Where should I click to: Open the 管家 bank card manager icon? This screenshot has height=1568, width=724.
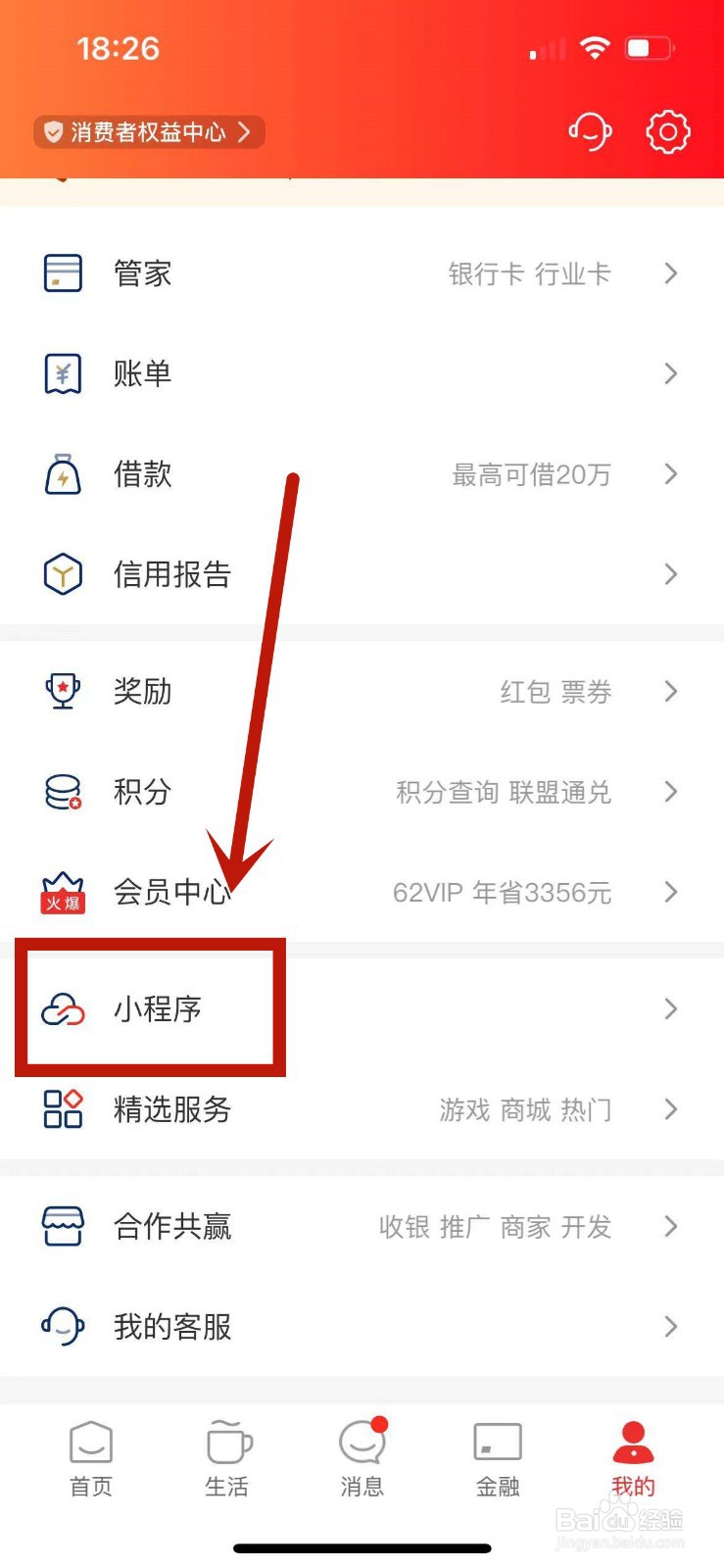(62, 273)
